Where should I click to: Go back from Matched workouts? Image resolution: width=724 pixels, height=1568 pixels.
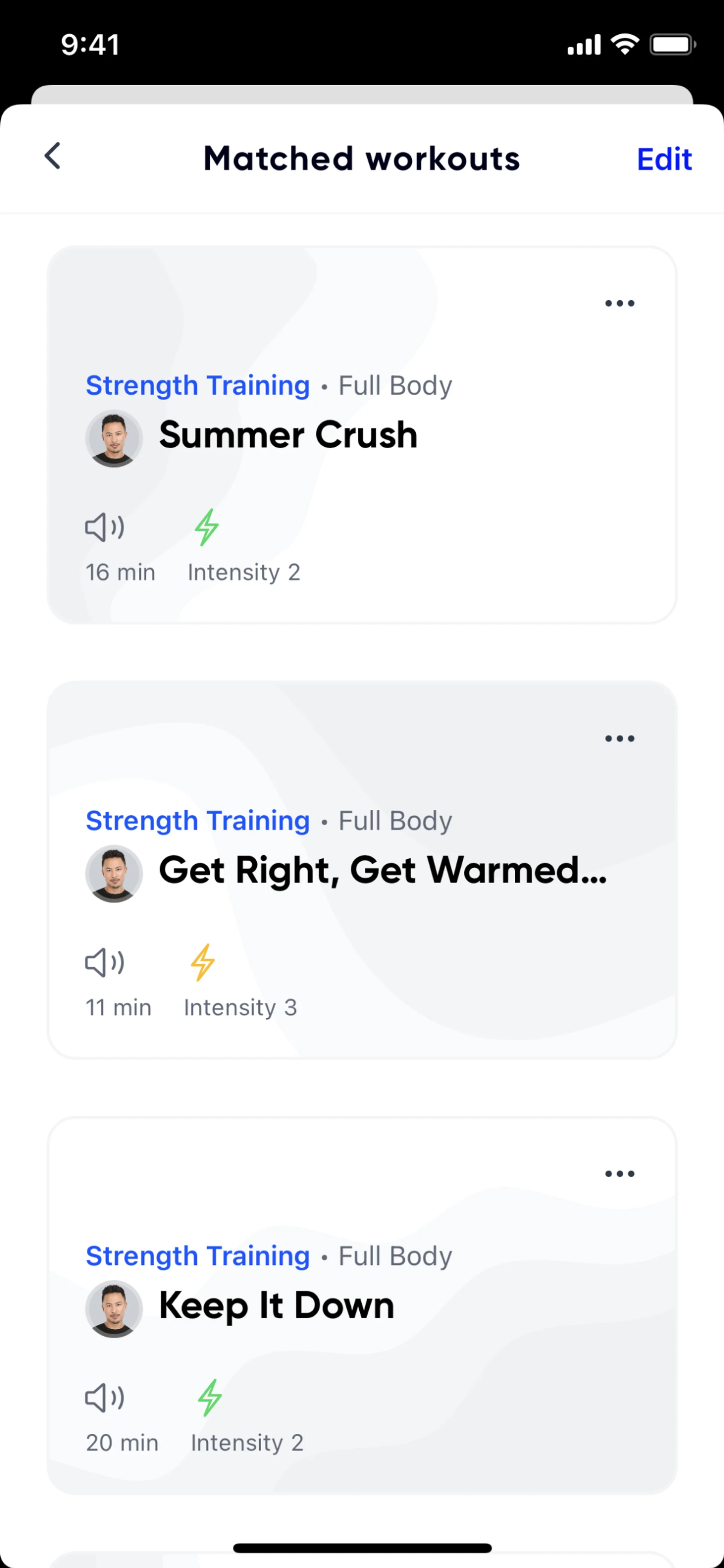[x=53, y=157]
